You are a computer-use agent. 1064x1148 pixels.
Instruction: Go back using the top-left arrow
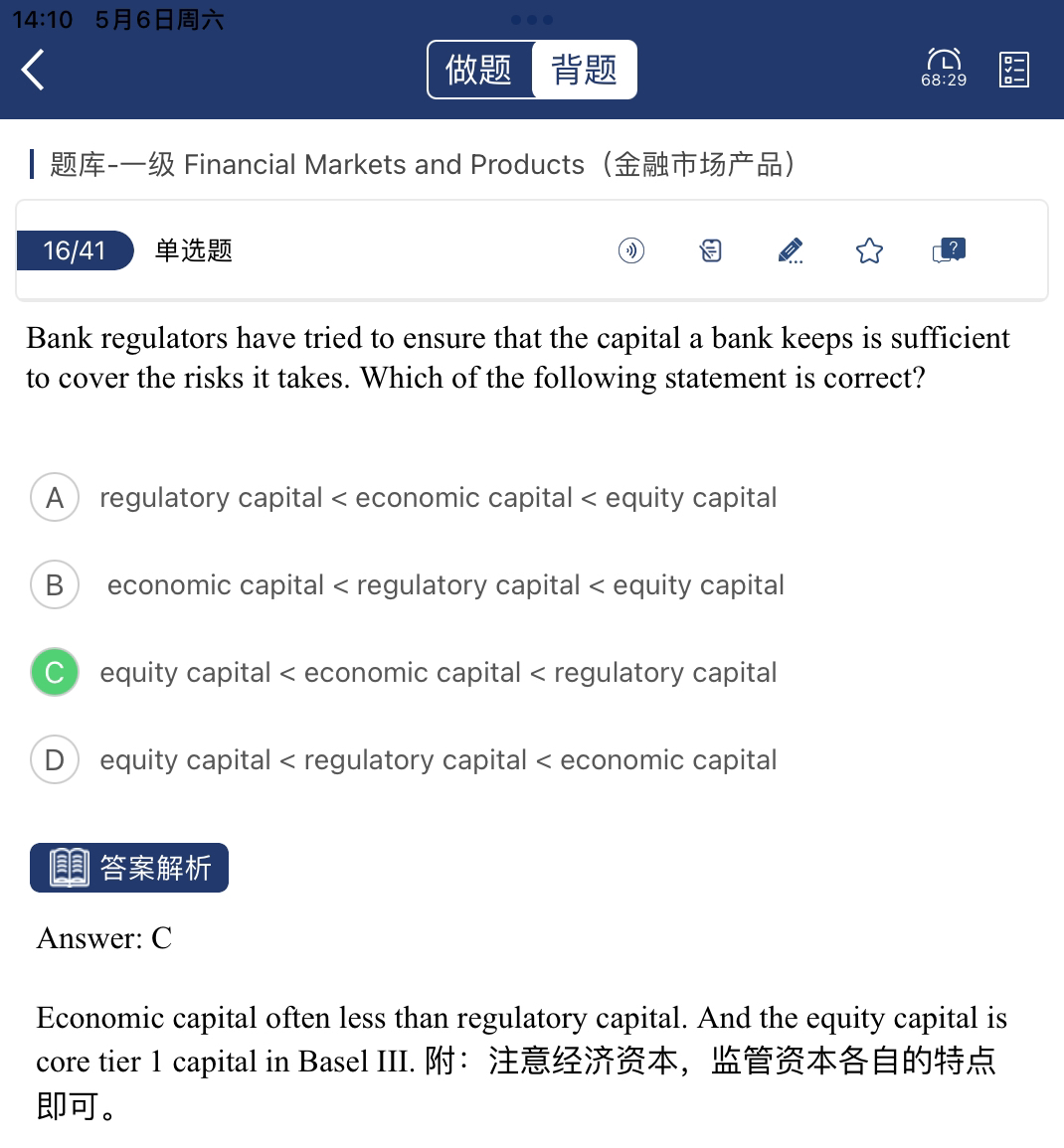click(33, 70)
